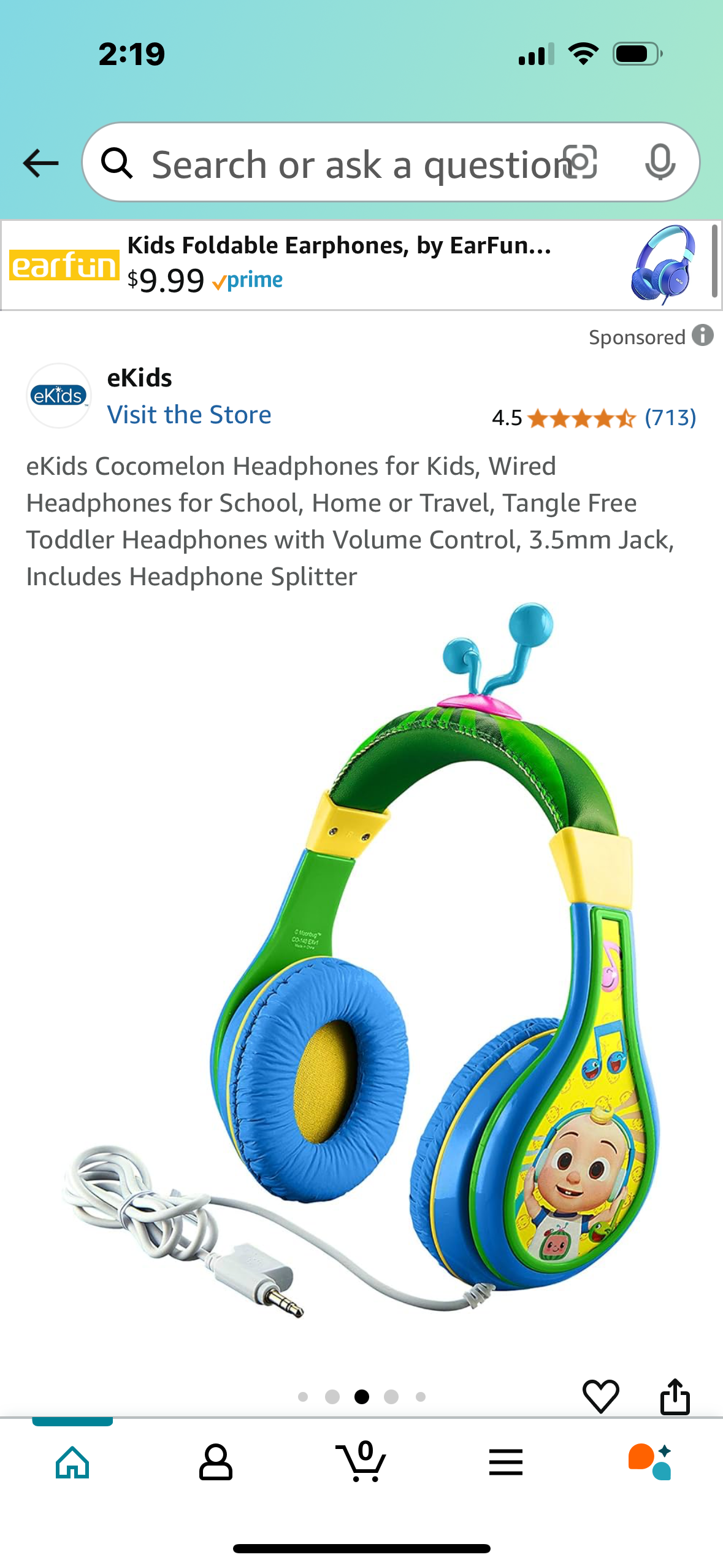Share this product
This screenshot has height=1568, width=723.
click(675, 1396)
